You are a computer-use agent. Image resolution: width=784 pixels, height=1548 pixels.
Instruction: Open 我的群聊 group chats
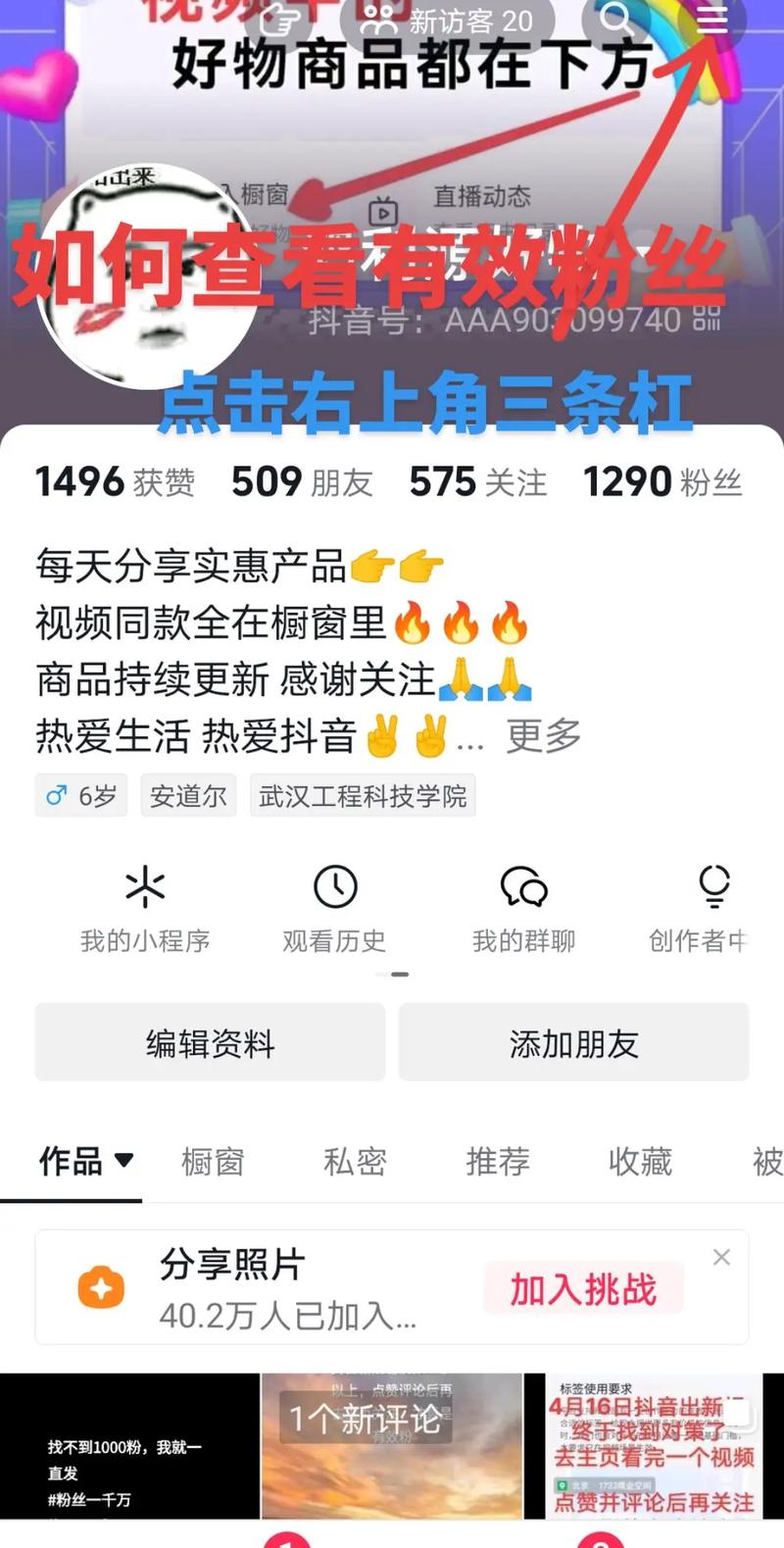tap(523, 909)
